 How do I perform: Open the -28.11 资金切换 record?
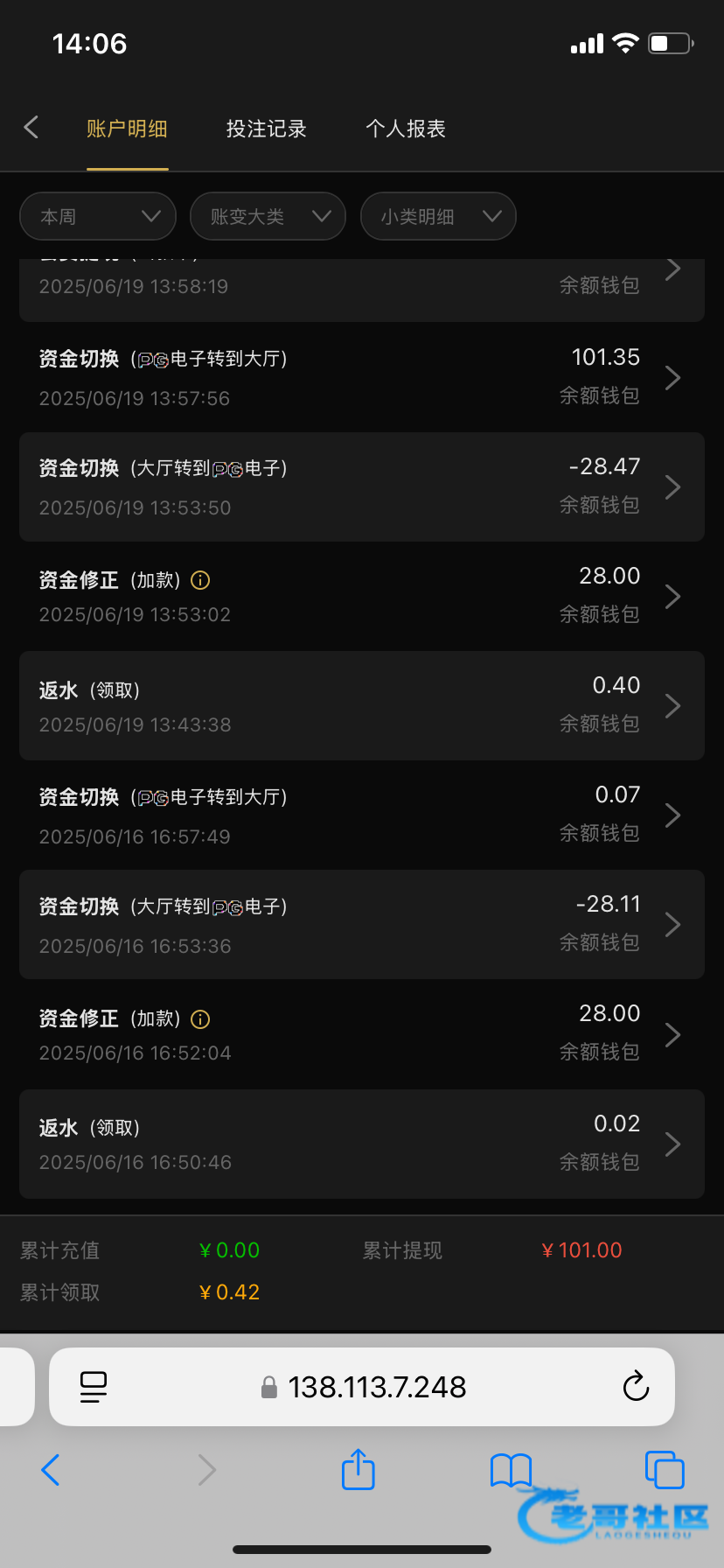[x=362, y=924]
